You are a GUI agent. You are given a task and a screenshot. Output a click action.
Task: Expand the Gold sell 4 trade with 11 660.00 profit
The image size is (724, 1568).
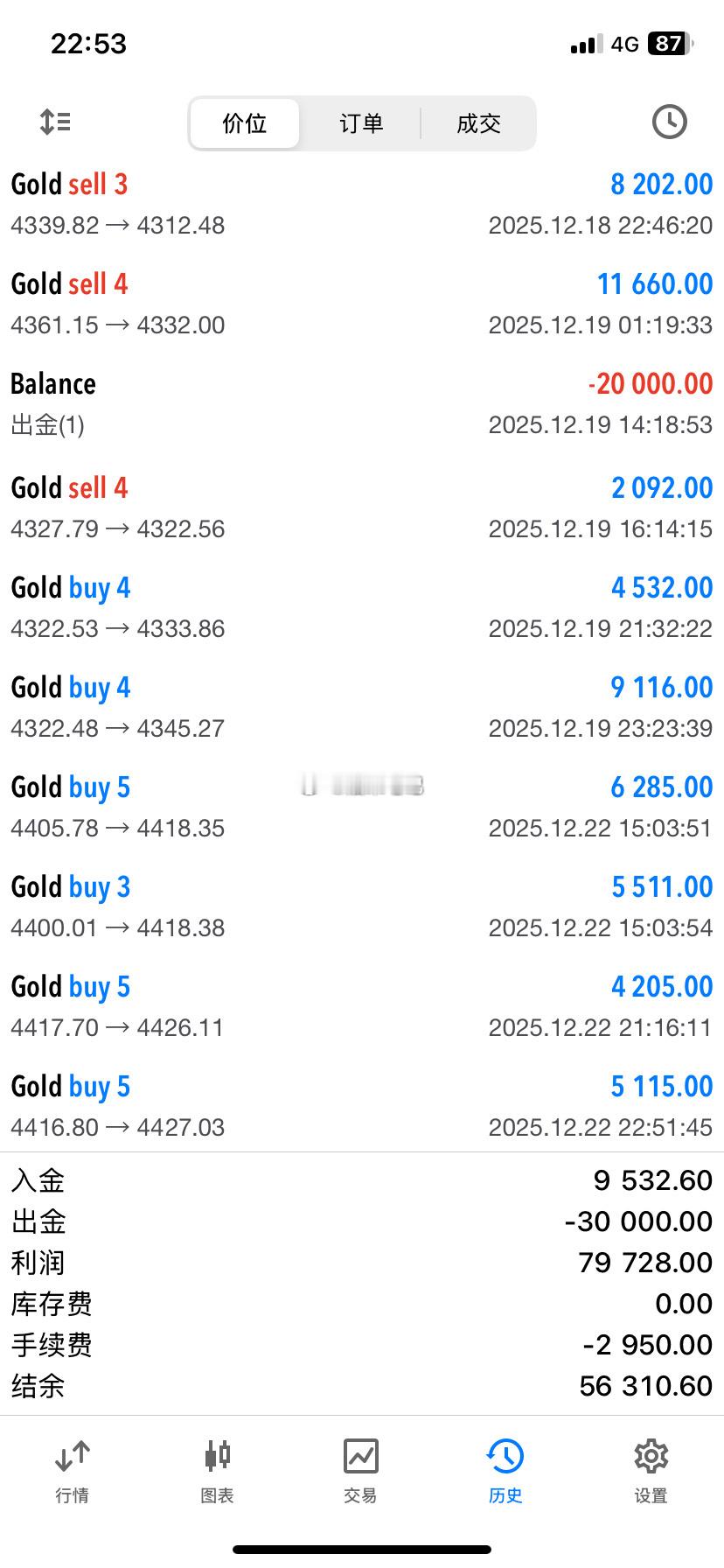click(362, 304)
